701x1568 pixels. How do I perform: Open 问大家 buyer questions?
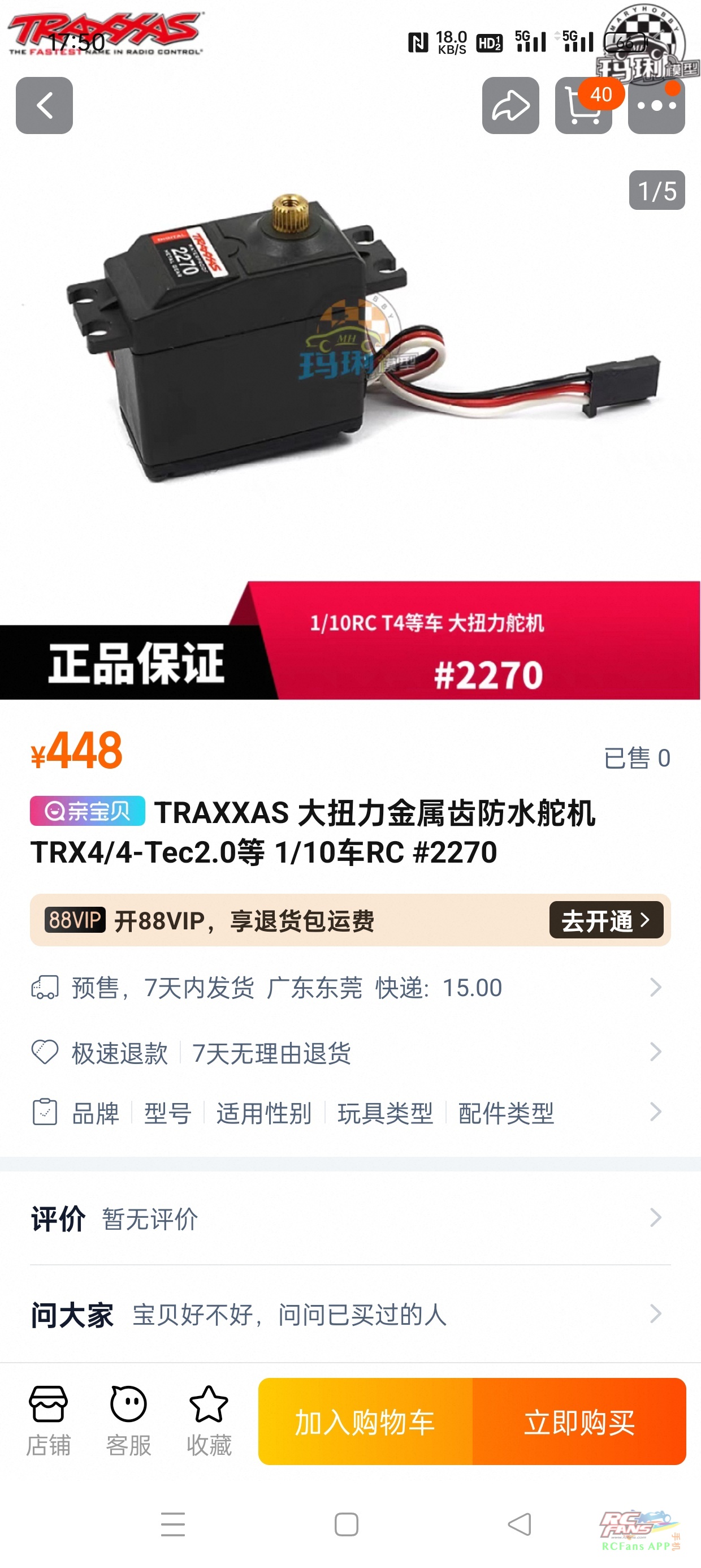click(x=350, y=1314)
